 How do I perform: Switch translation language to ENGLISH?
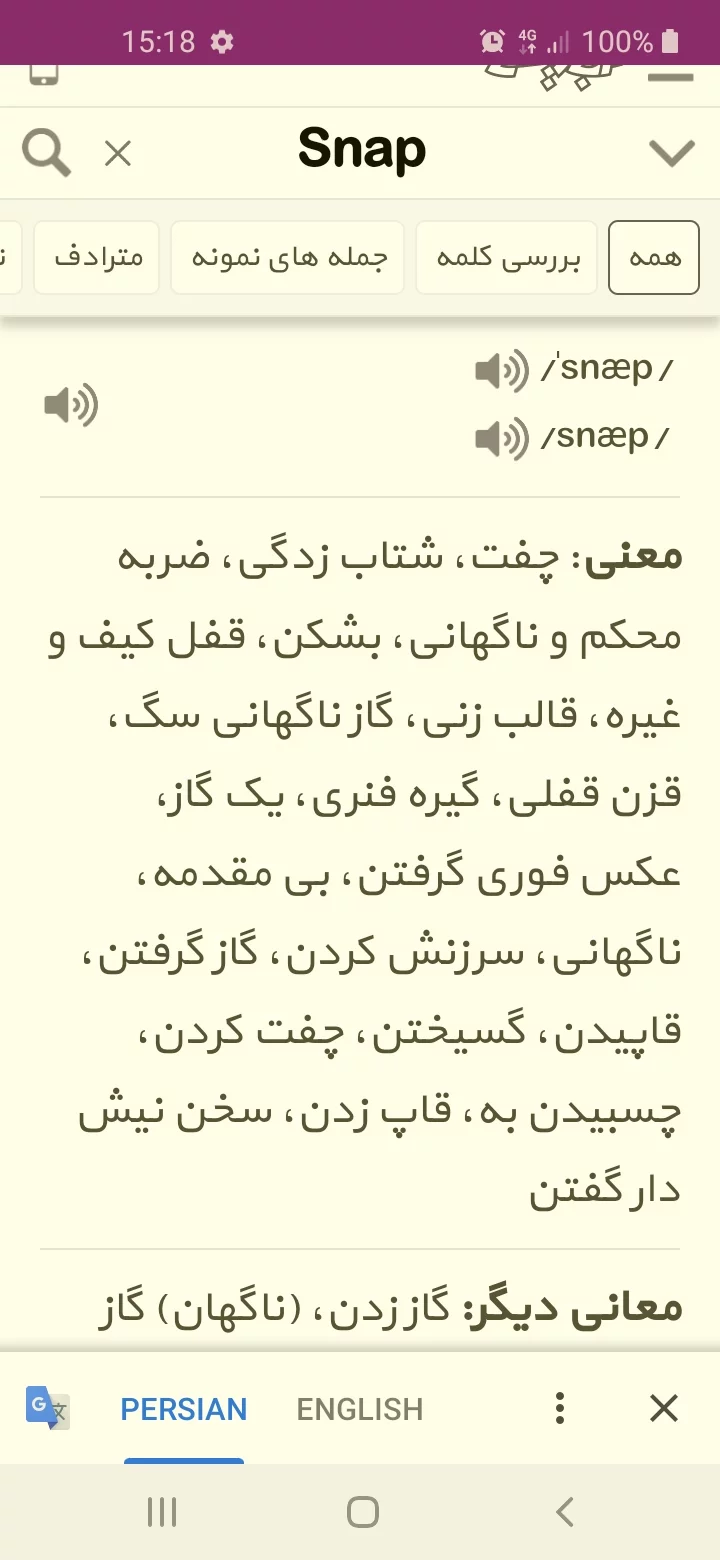pos(359,1409)
